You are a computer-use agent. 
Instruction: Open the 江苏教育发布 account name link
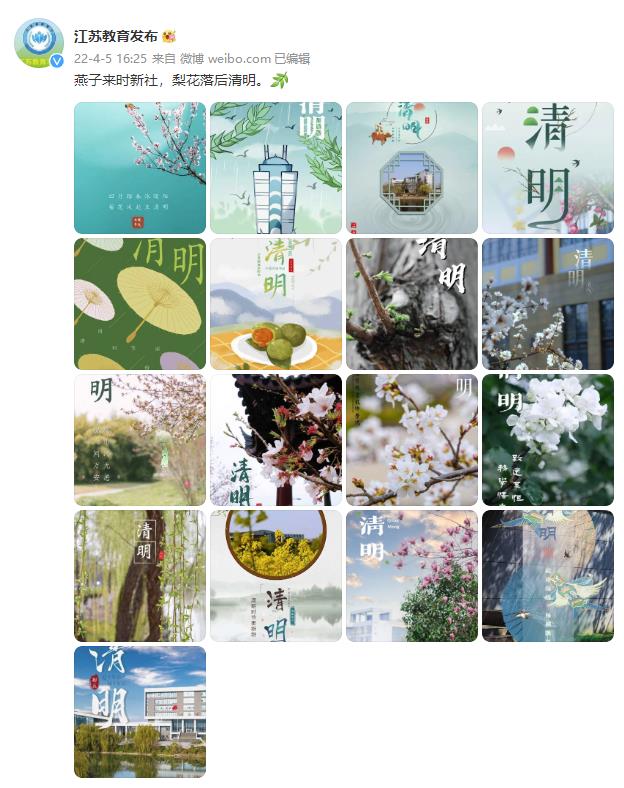pos(116,36)
